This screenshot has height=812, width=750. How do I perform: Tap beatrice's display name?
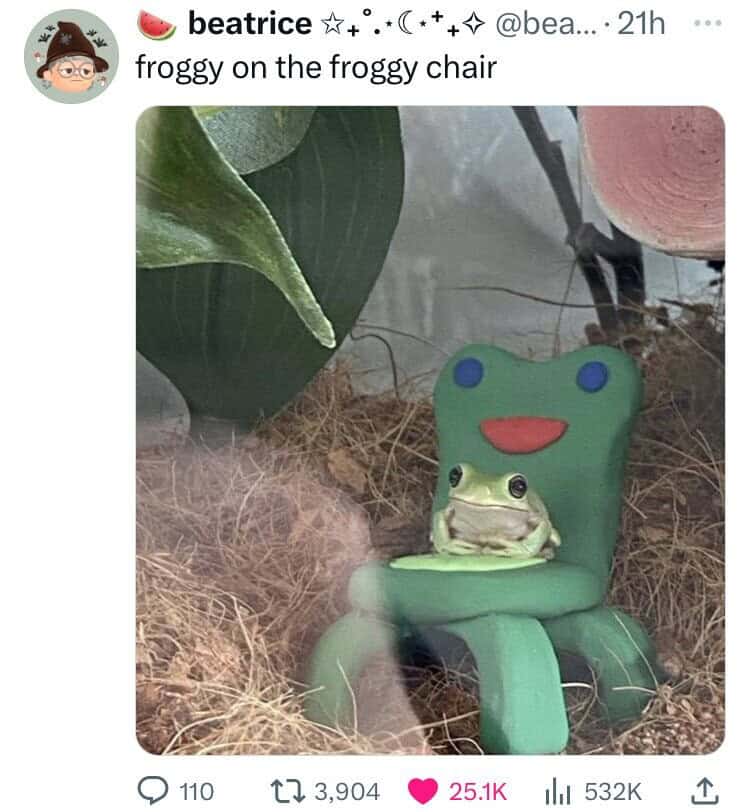[249, 24]
